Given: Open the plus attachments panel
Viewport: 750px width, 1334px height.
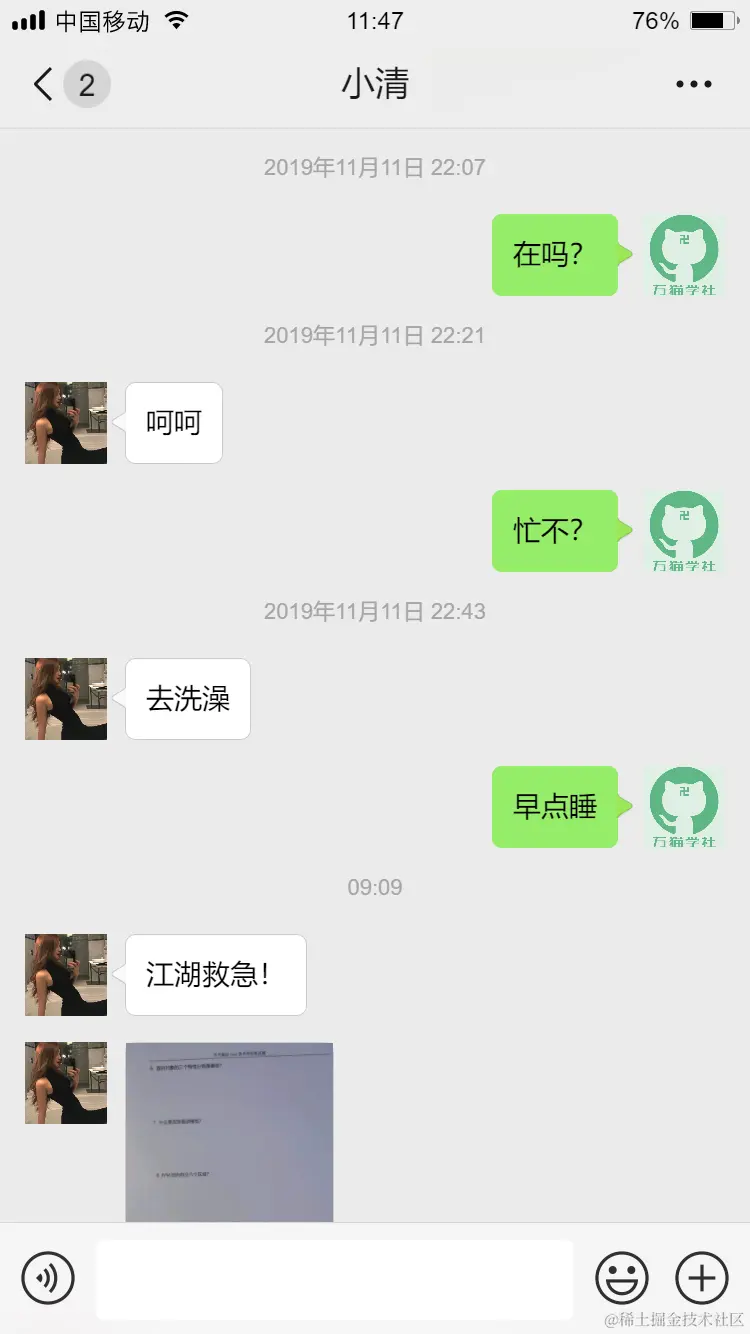Looking at the screenshot, I should (702, 1278).
